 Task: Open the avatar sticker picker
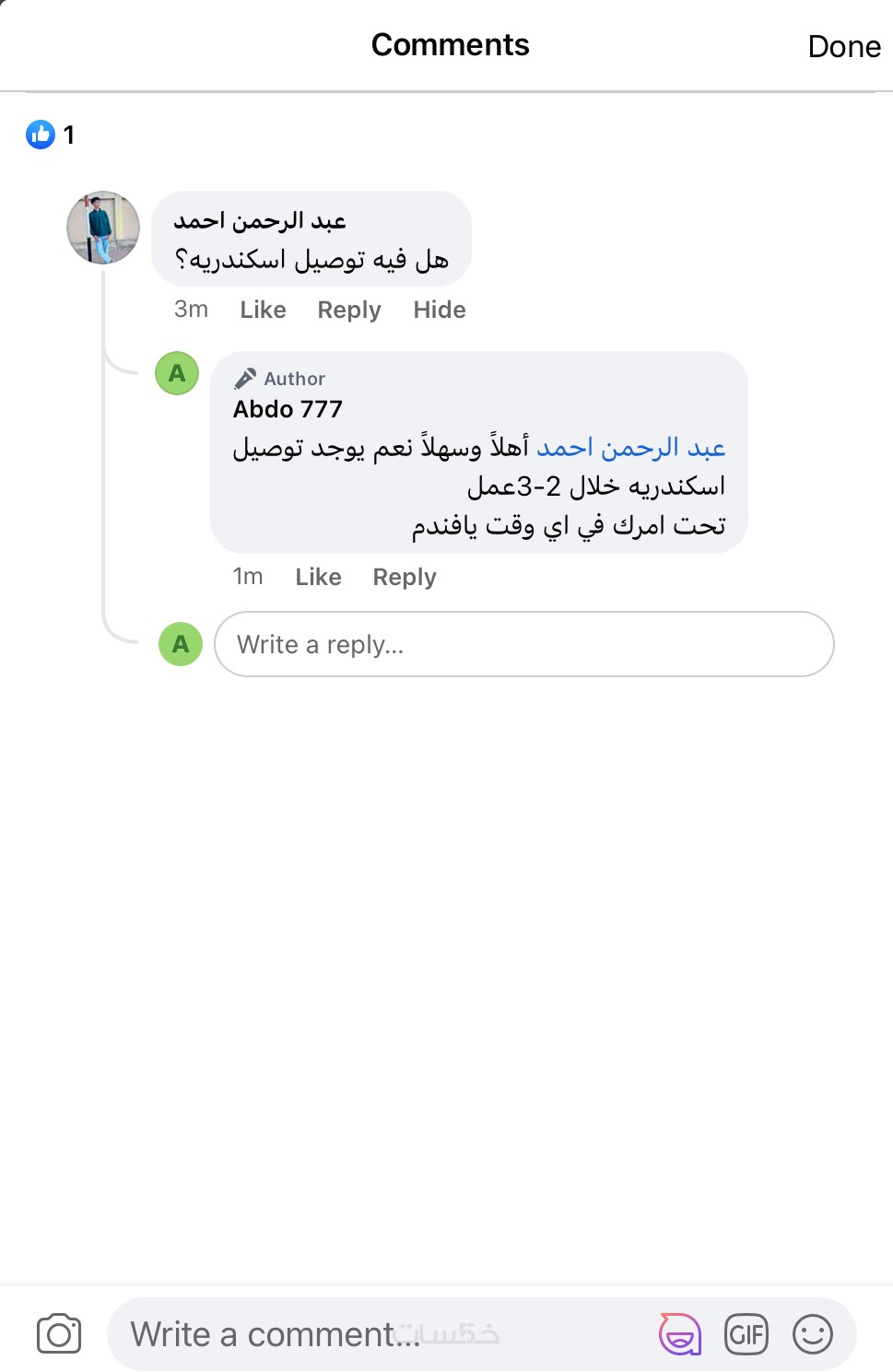[680, 1334]
